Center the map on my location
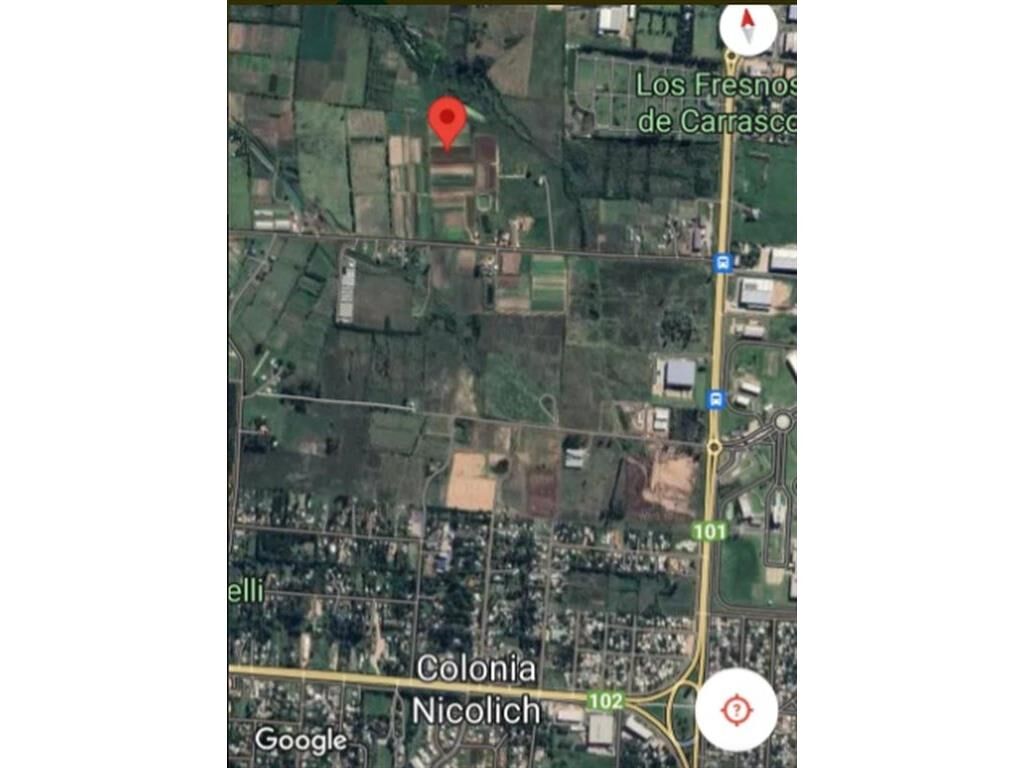1024x768 pixels. 736,710
